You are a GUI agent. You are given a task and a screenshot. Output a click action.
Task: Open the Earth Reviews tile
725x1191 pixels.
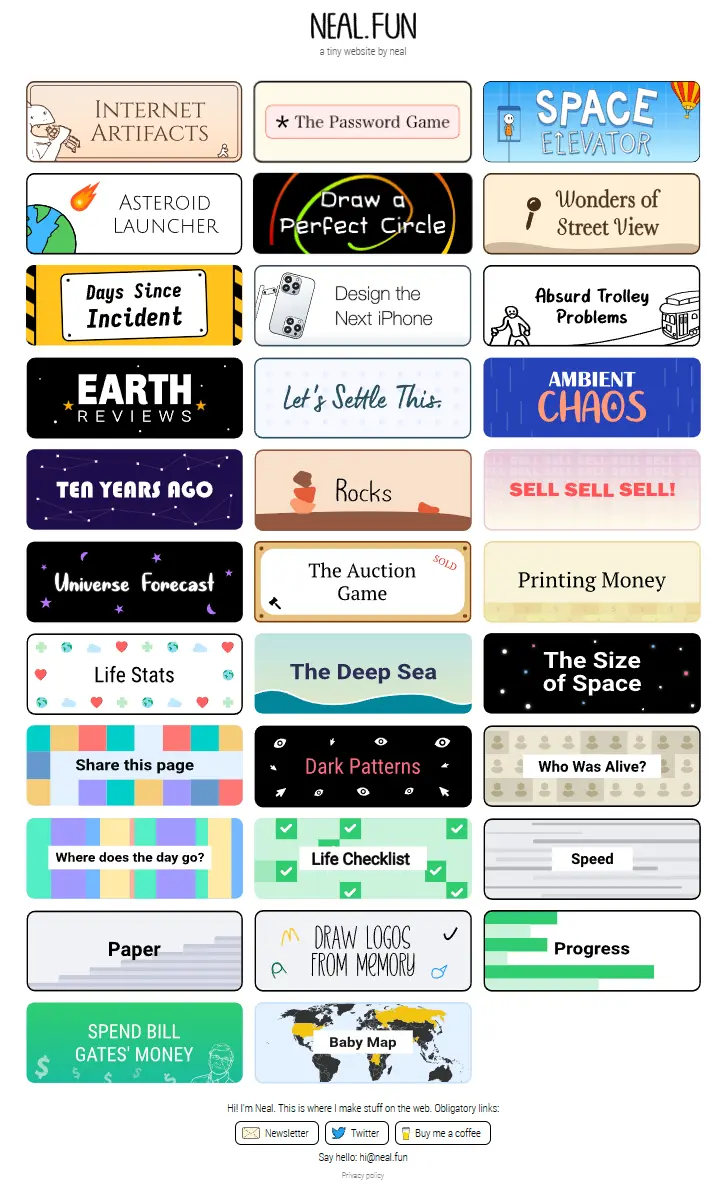[x=134, y=397]
